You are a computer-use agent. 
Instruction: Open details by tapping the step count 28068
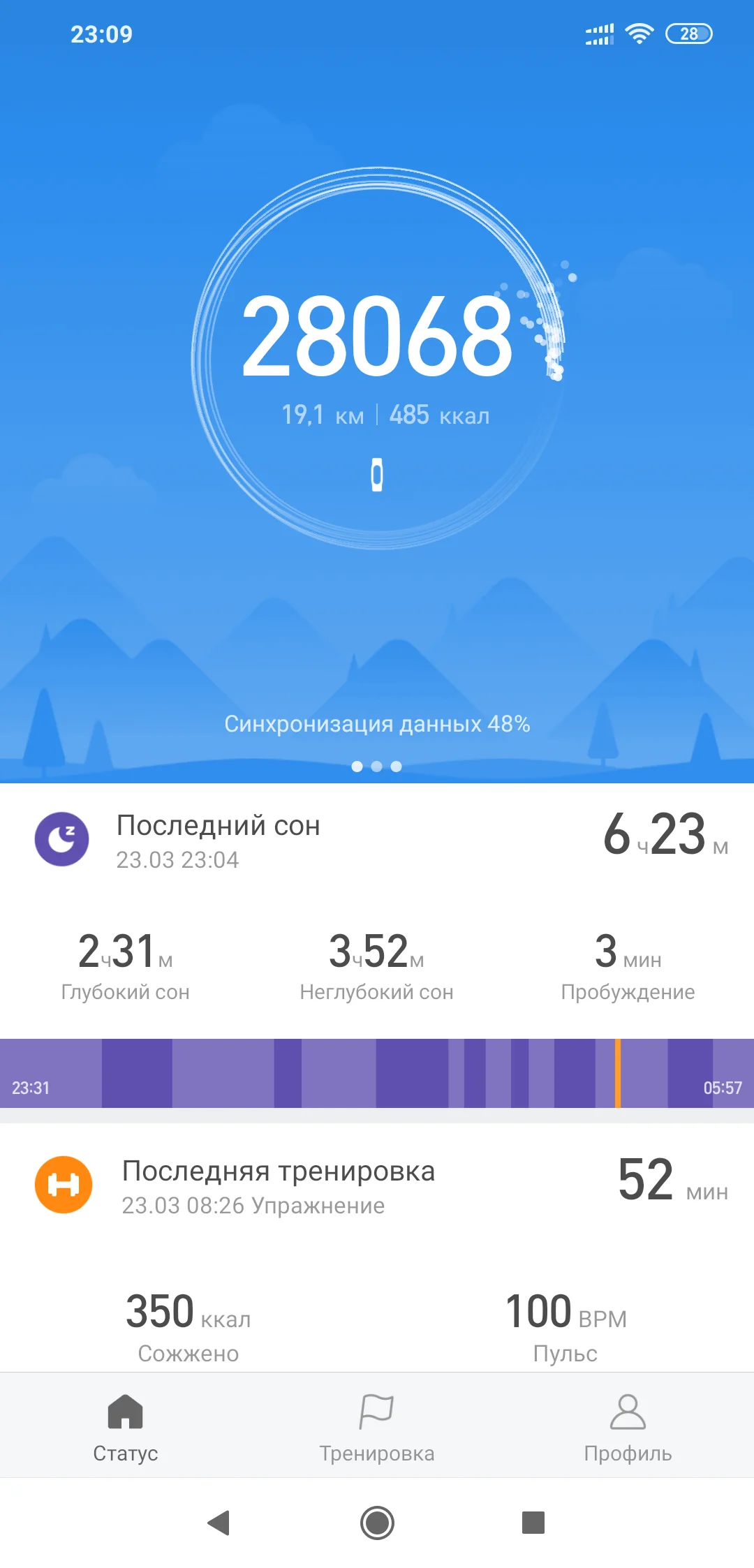[377, 335]
